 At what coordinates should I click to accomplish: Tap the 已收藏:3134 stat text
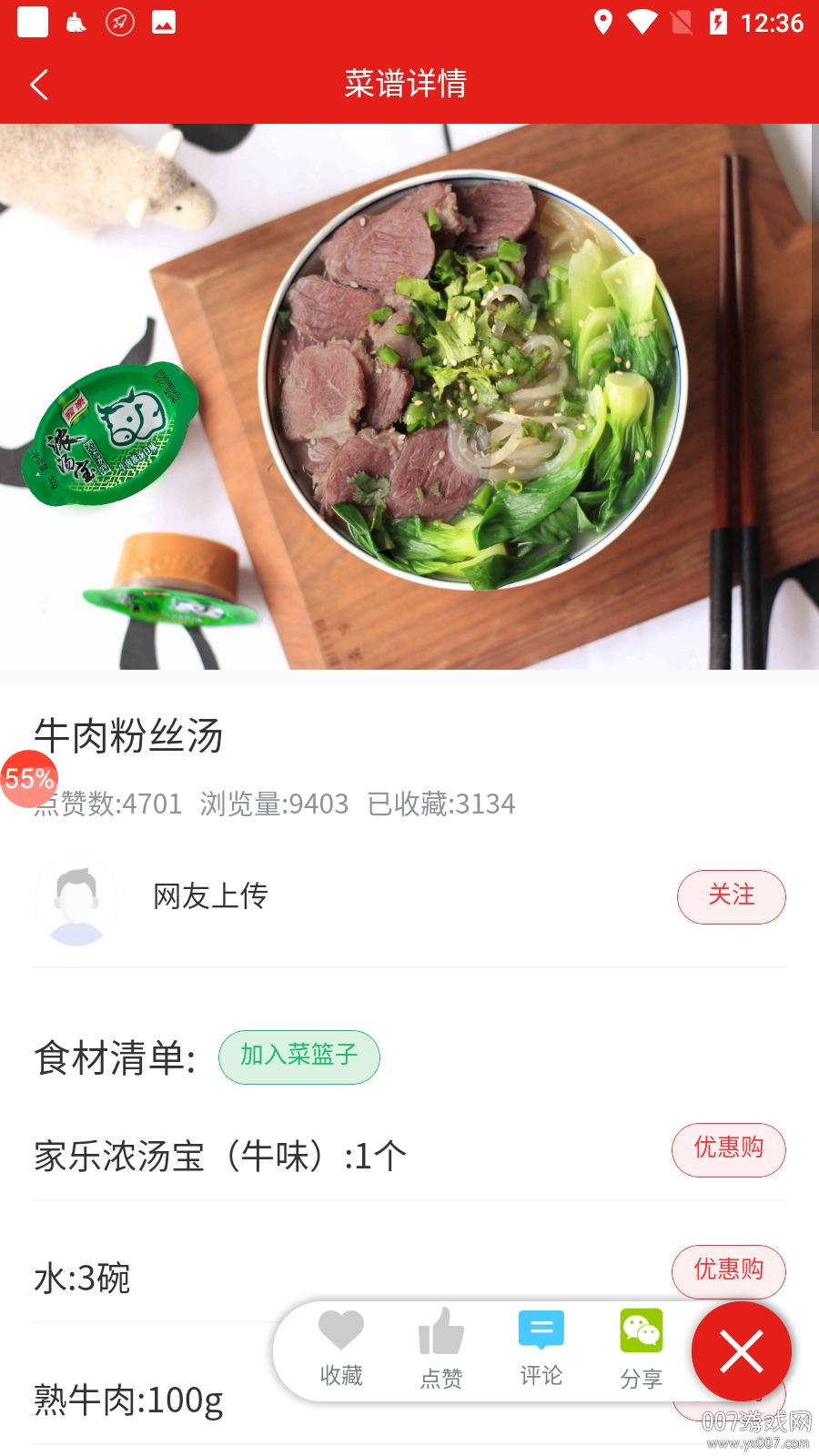[441, 804]
